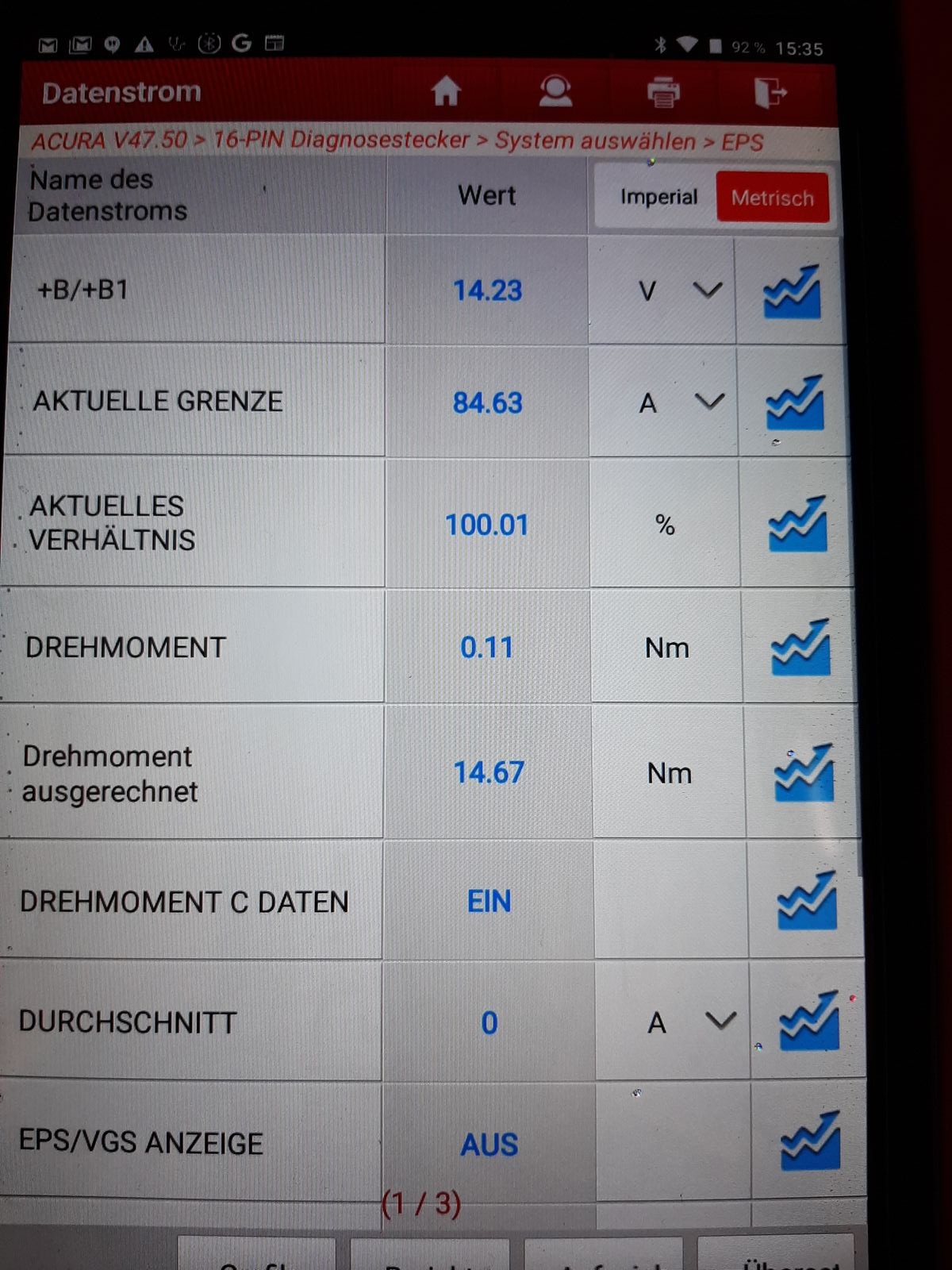Select Metrisch units
The height and width of the screenshot is (1270, 952).
coord(772,198)
